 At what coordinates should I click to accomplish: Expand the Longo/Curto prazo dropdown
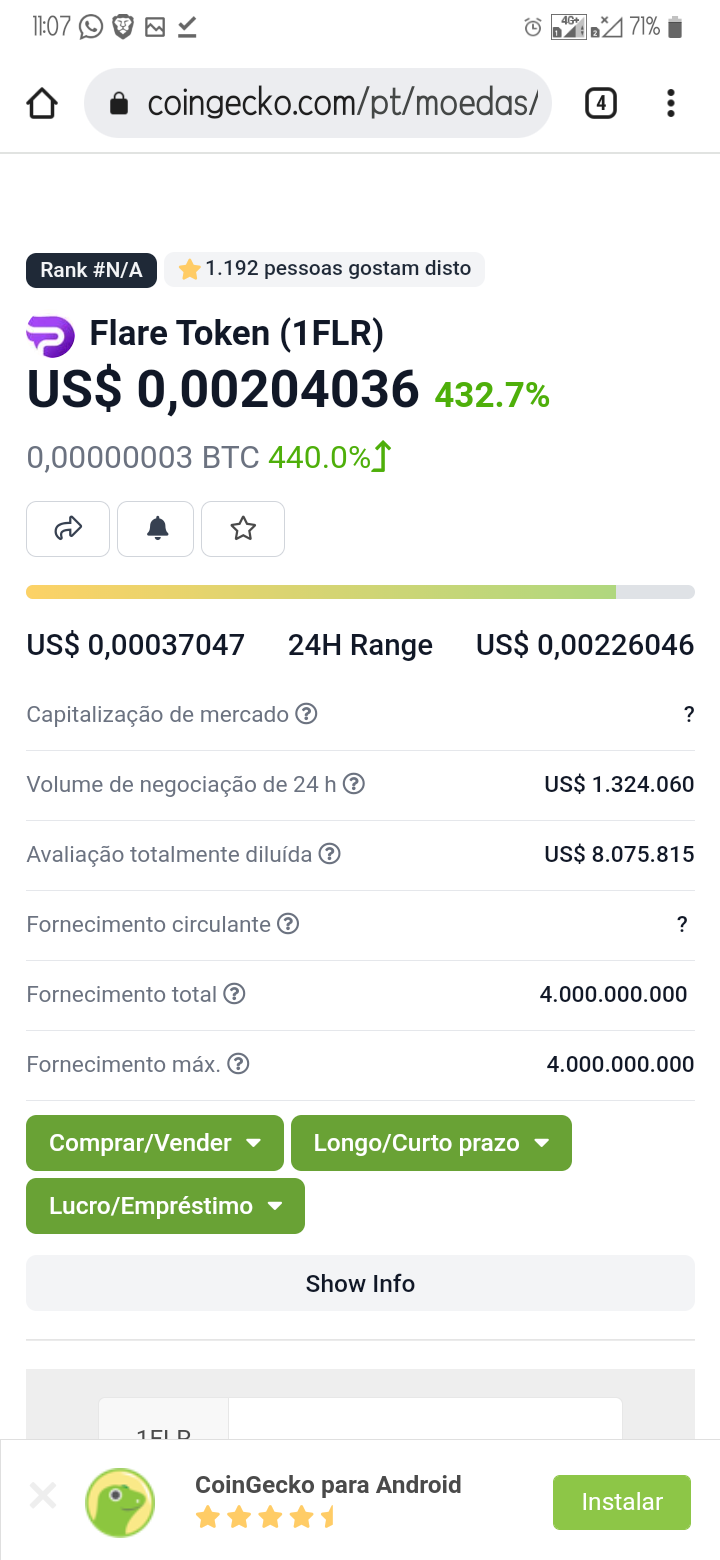click(431, 1143)
